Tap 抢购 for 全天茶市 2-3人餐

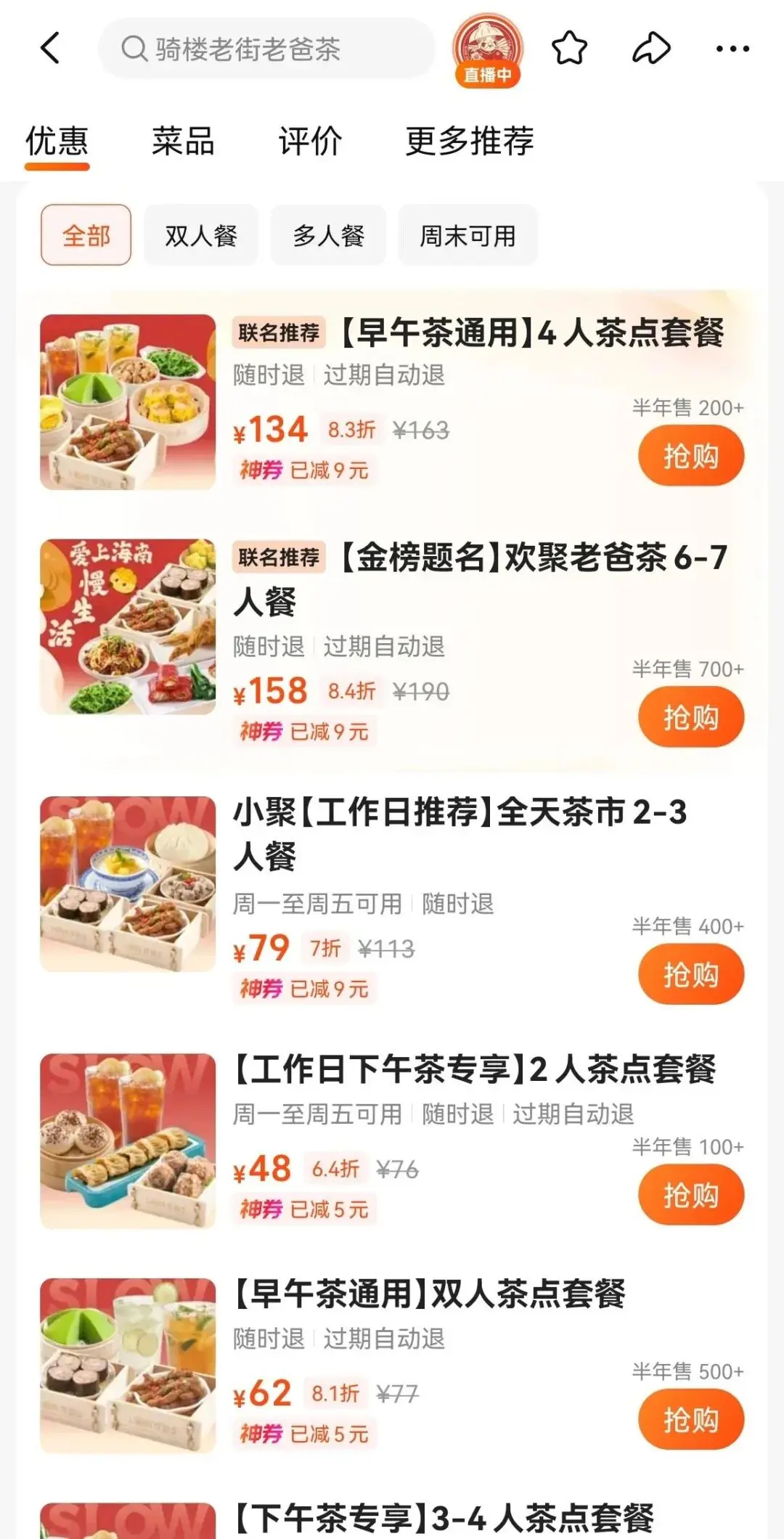pos(690,974)
